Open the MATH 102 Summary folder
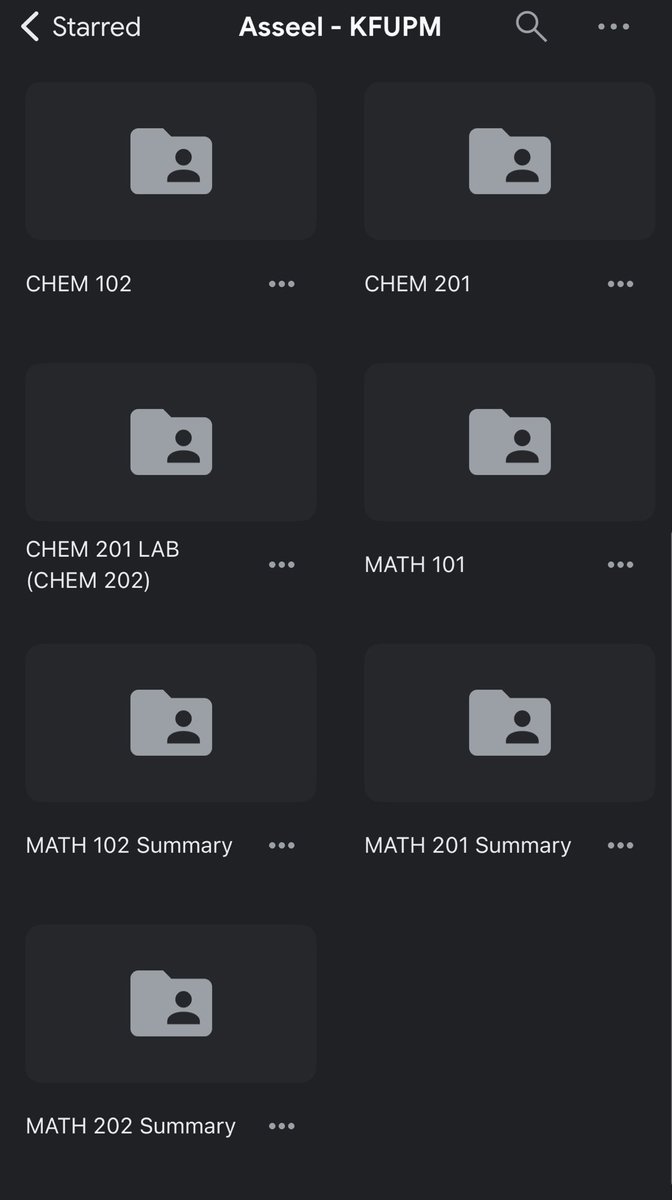 [x=171, y=723]
